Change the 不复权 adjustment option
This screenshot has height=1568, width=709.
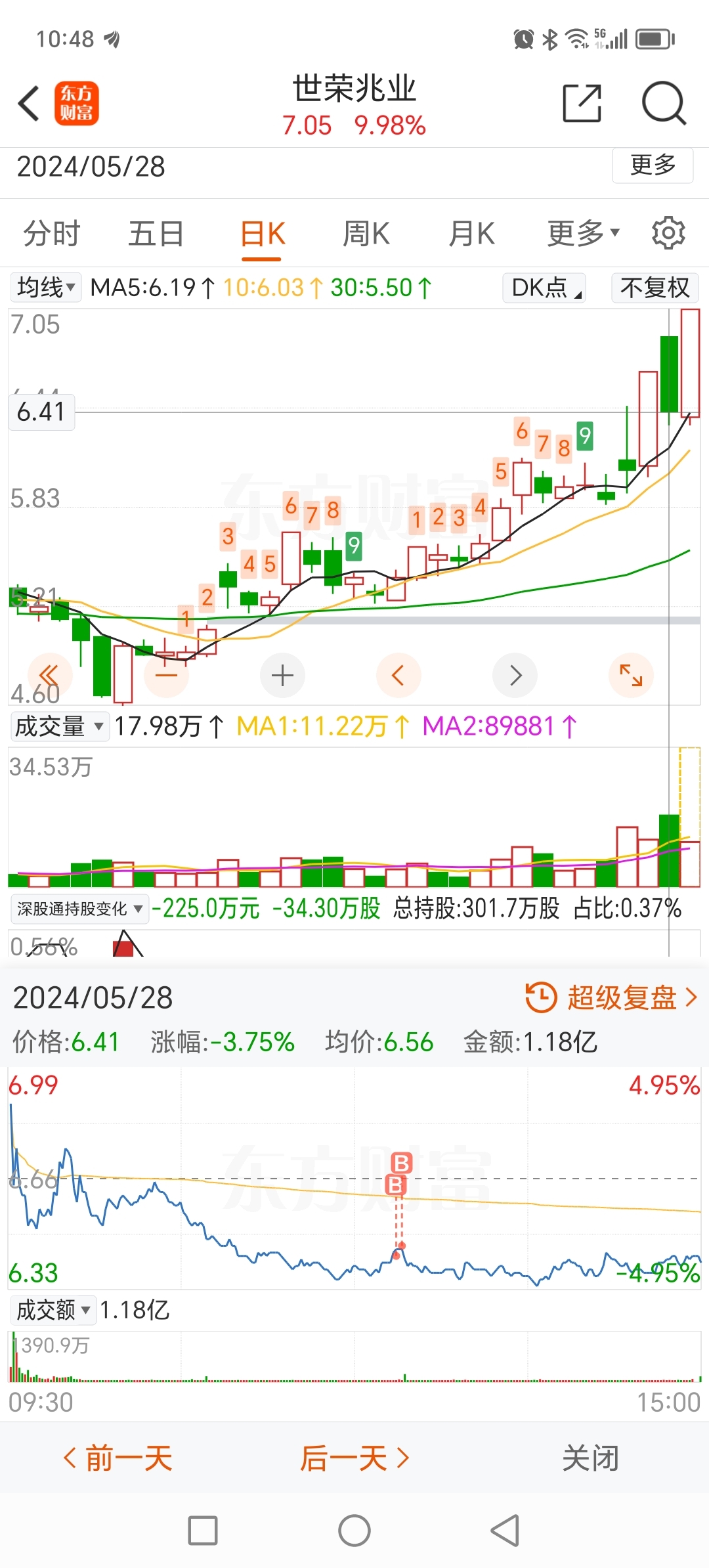(x=655, y=288)
